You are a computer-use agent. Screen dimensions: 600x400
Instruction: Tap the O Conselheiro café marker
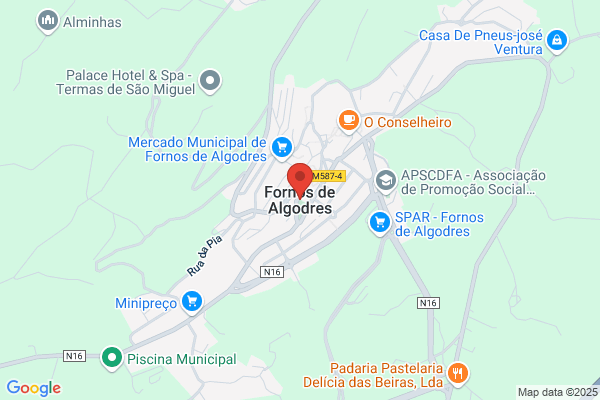click(x=349, y=121)
